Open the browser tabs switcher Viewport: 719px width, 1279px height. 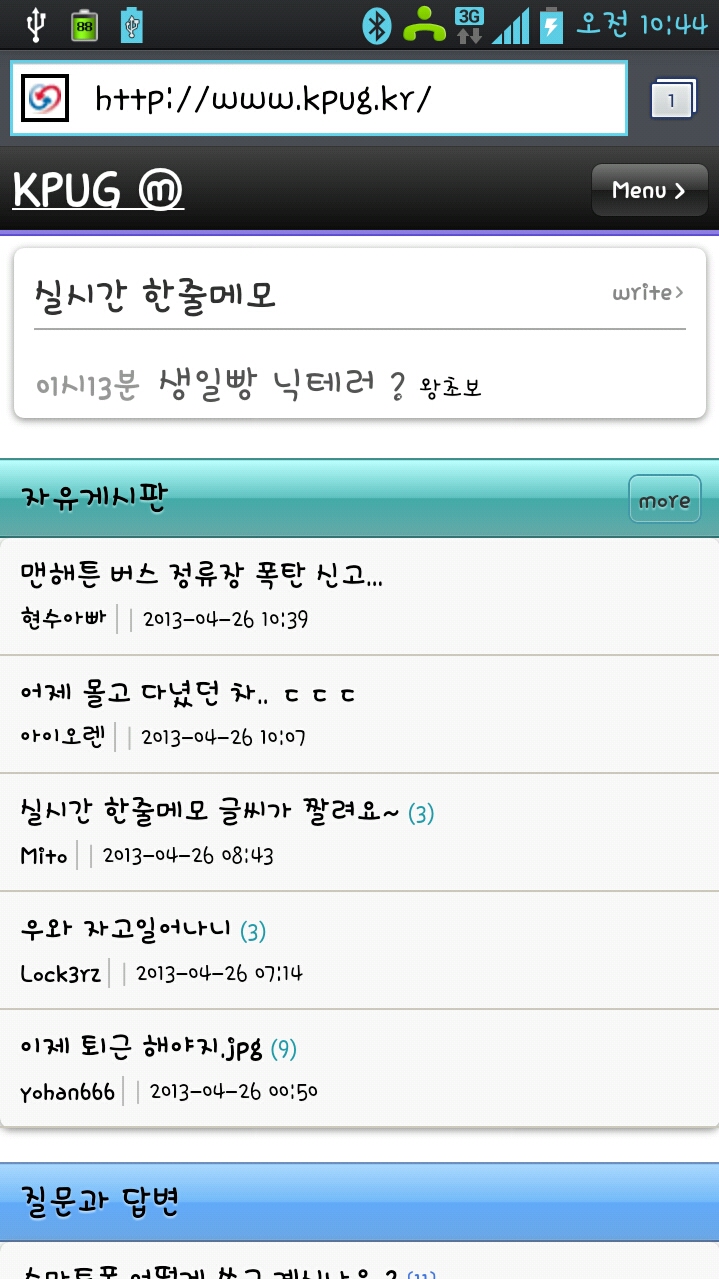672,99
